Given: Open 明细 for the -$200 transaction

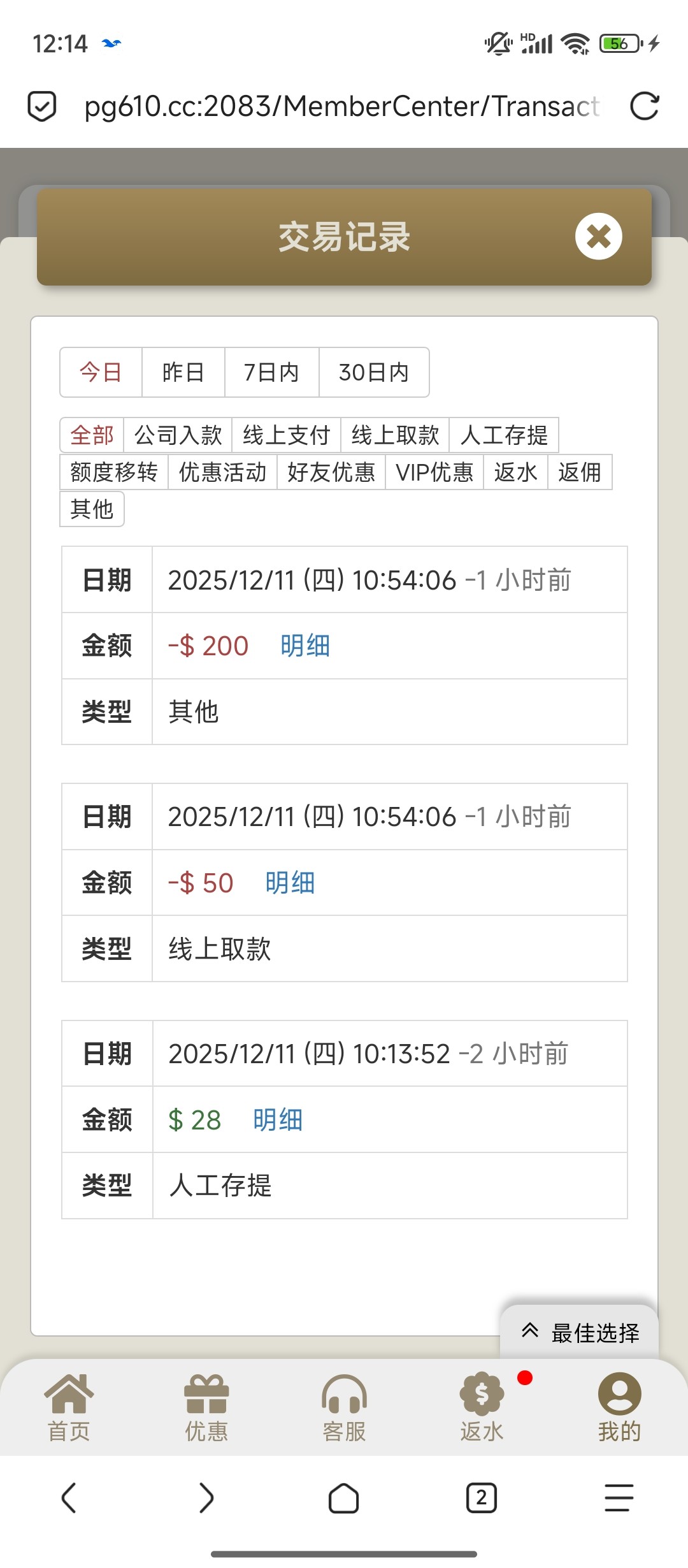Looking at the screenshot, I should [x=304, y=646].
